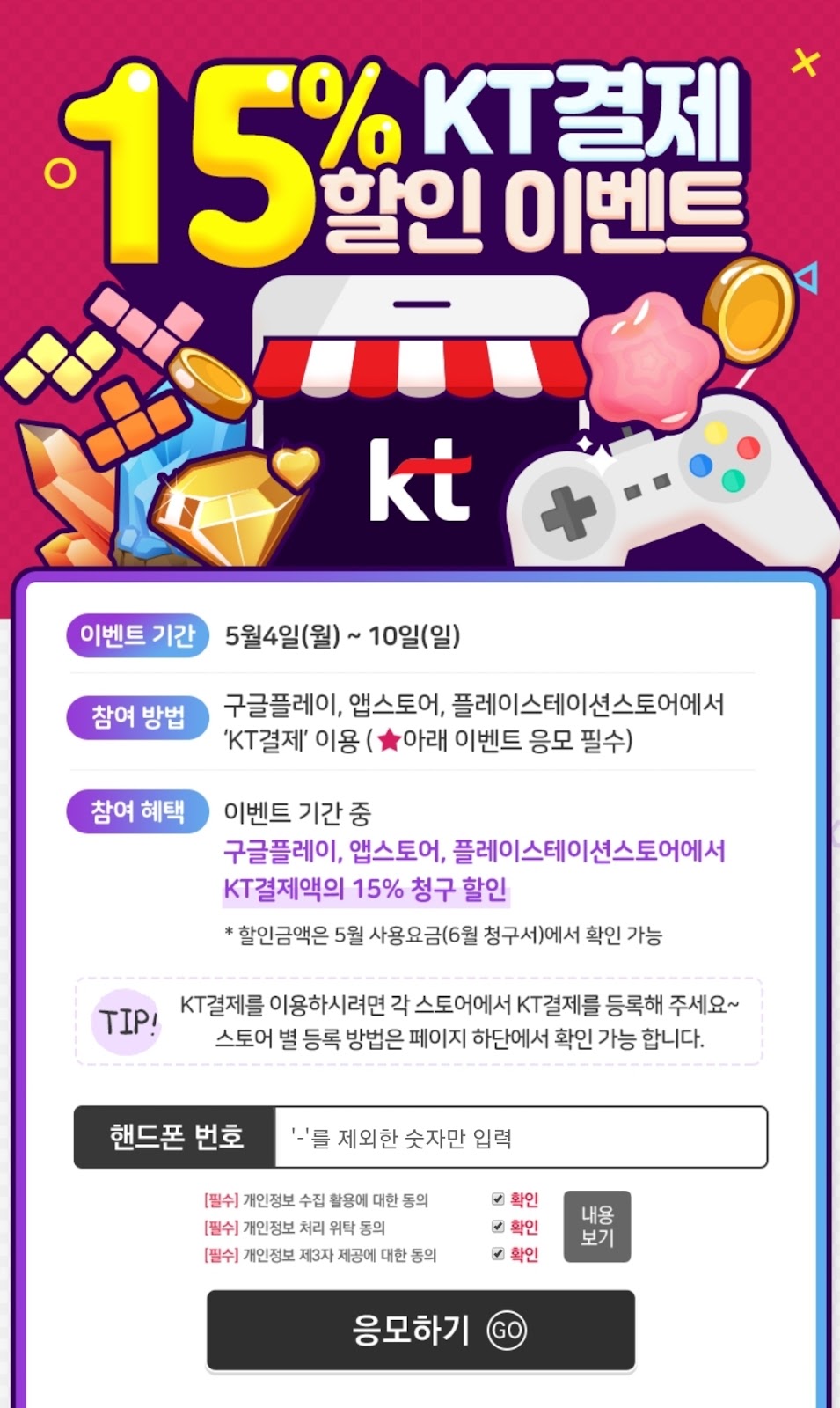
Task: Toggle the third-party info provision consent checkbox
Action: pyautogui.click(x=498, y=1253)
